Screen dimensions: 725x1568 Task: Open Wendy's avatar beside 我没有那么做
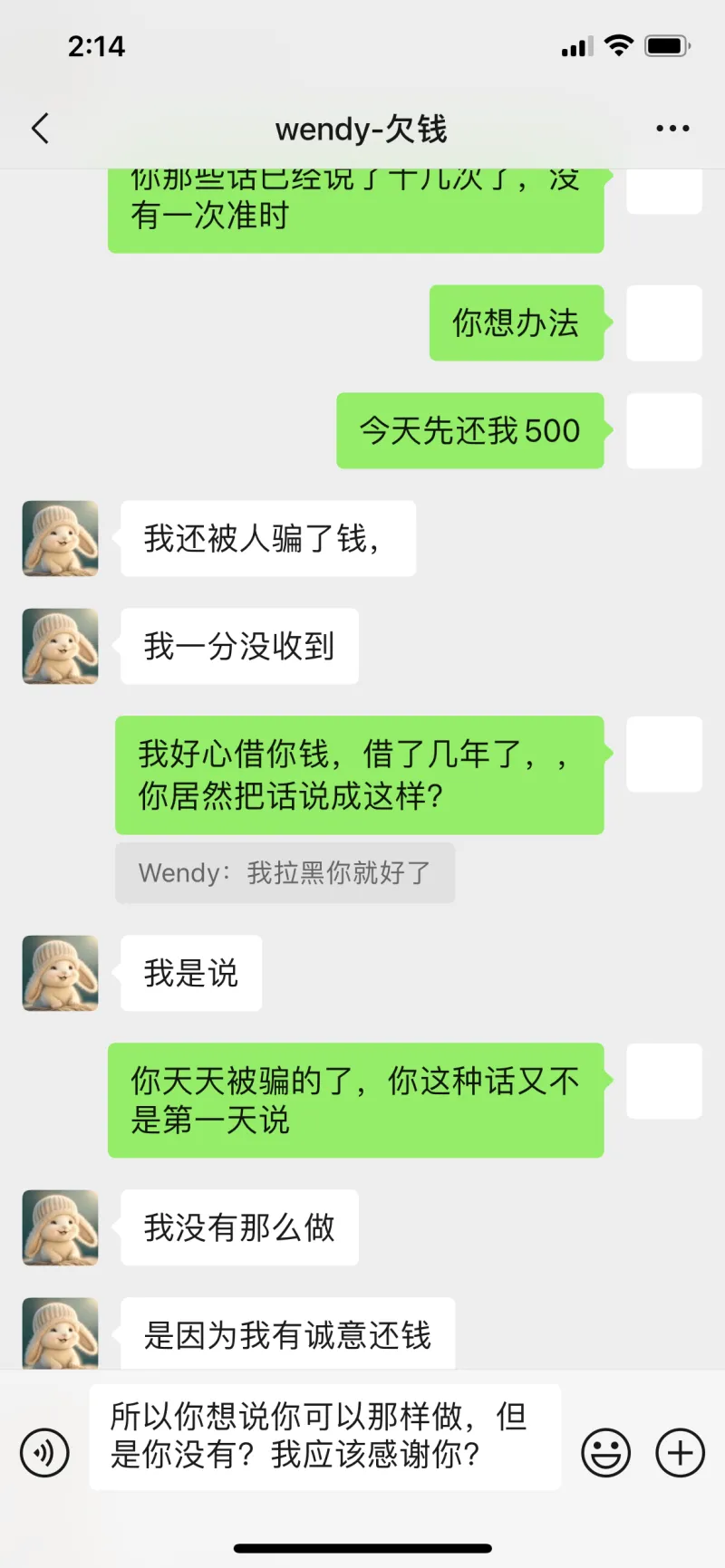tap(61, 1227)
